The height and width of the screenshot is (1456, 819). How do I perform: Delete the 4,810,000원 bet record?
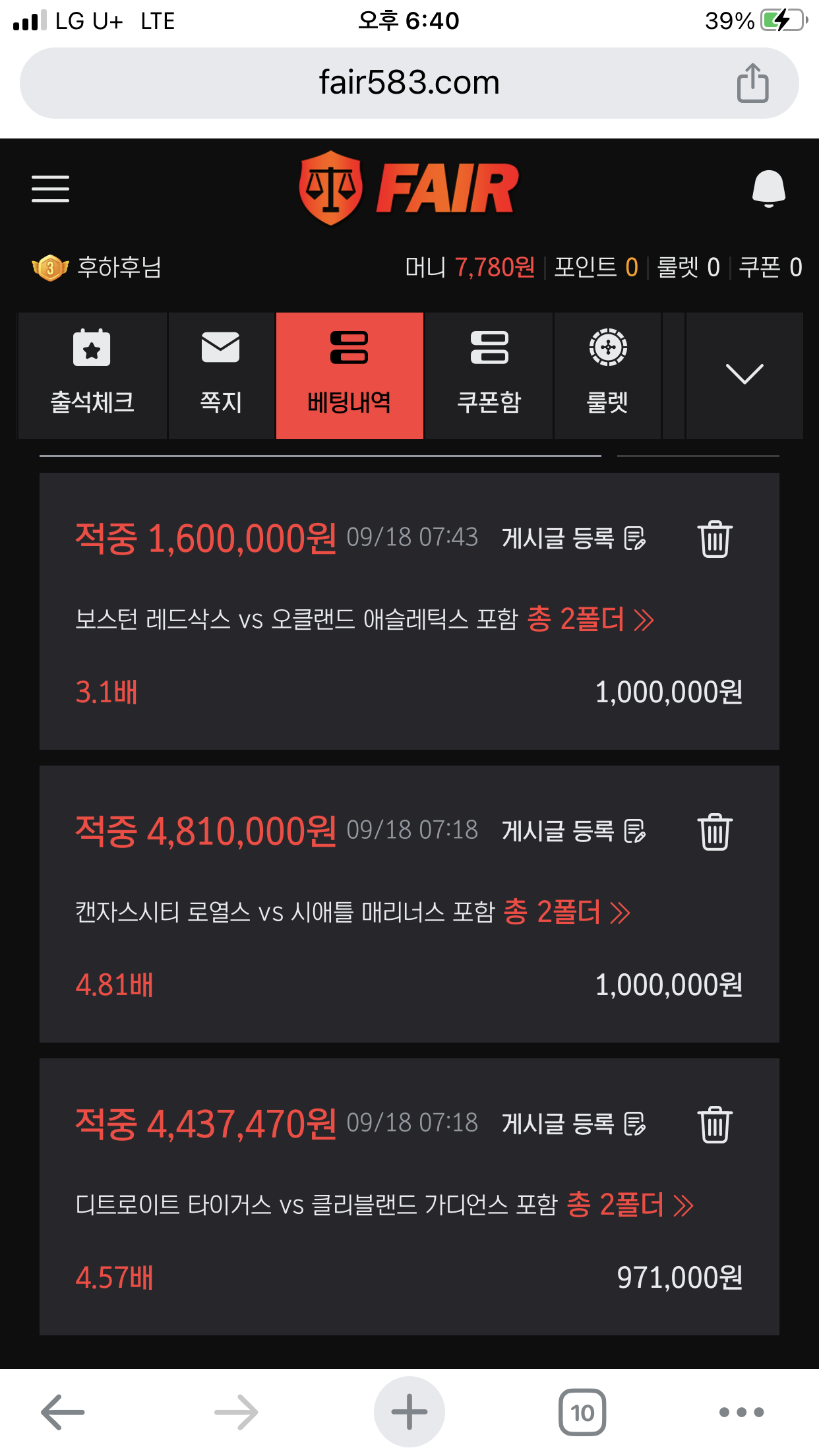tap(715, 832)
